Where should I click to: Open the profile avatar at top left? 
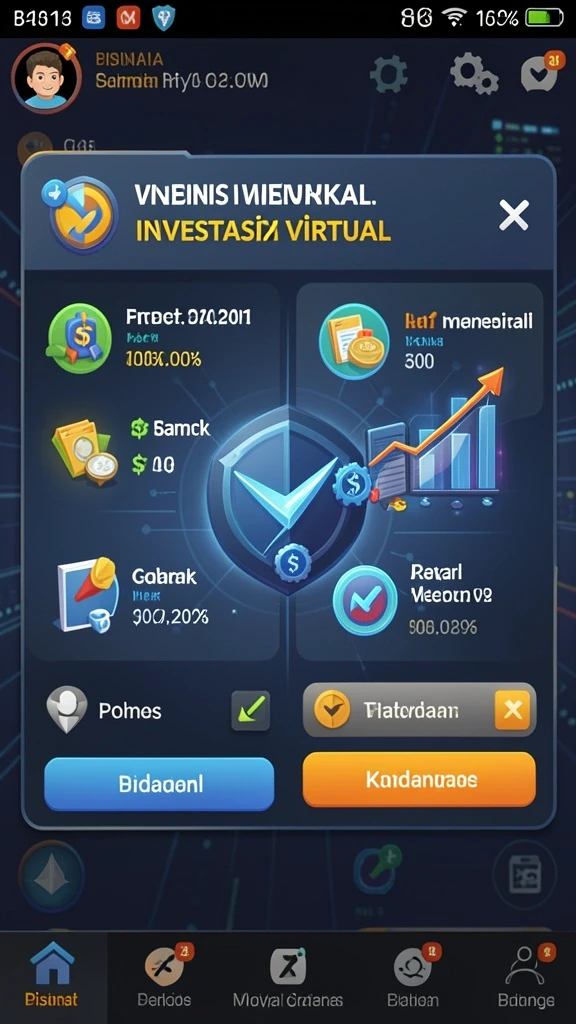coord(46,78)
